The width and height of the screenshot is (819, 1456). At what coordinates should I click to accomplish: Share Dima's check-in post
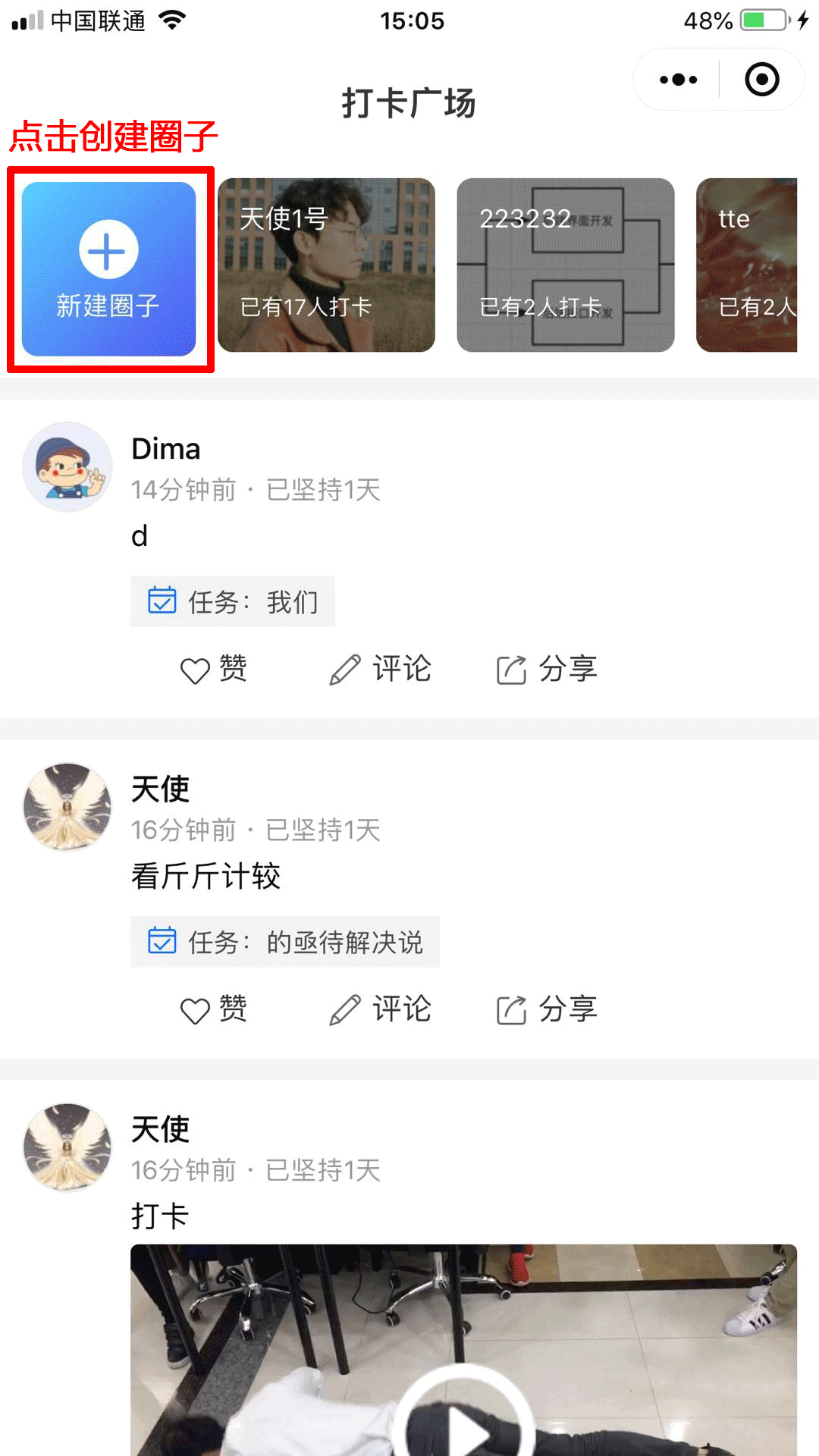point(547,670)
